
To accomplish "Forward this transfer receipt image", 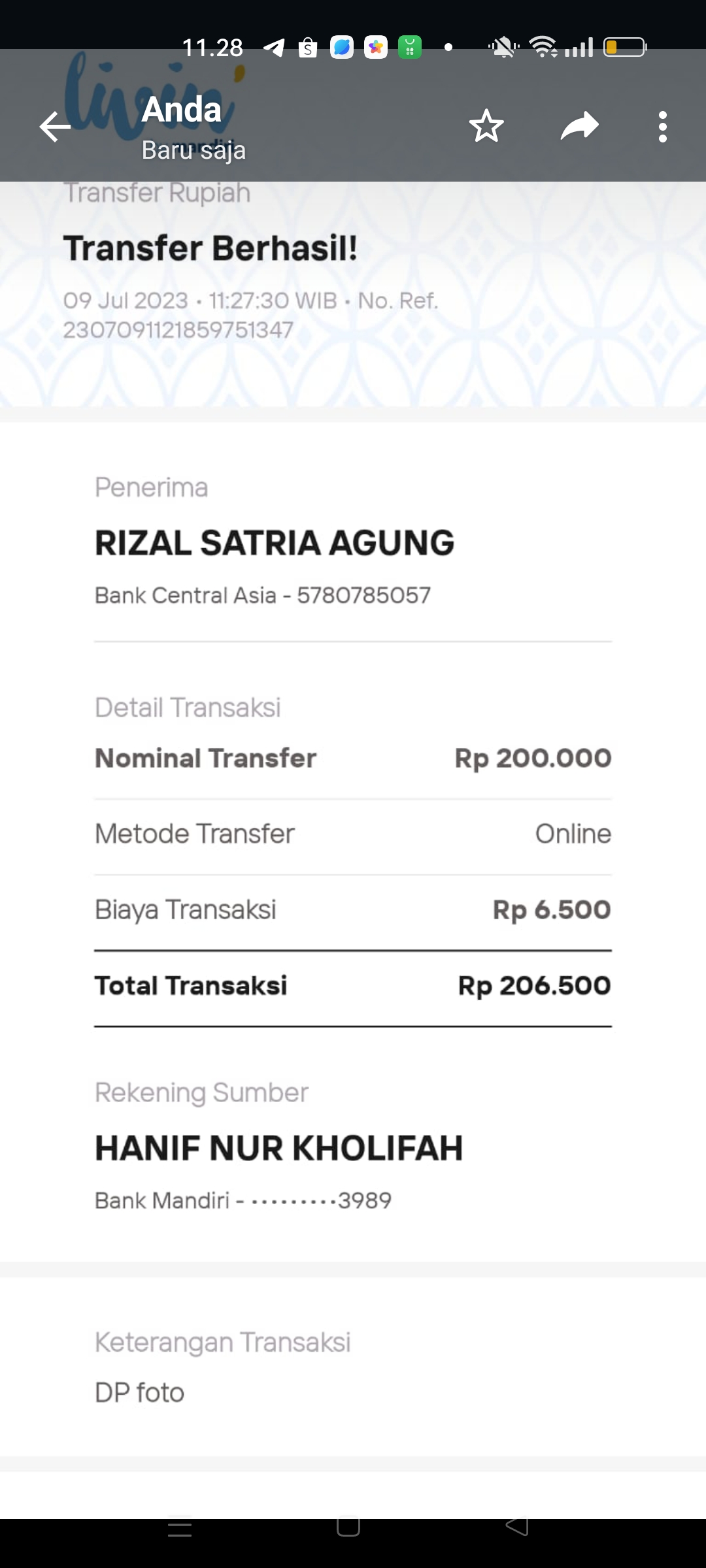I will (579, 127).
